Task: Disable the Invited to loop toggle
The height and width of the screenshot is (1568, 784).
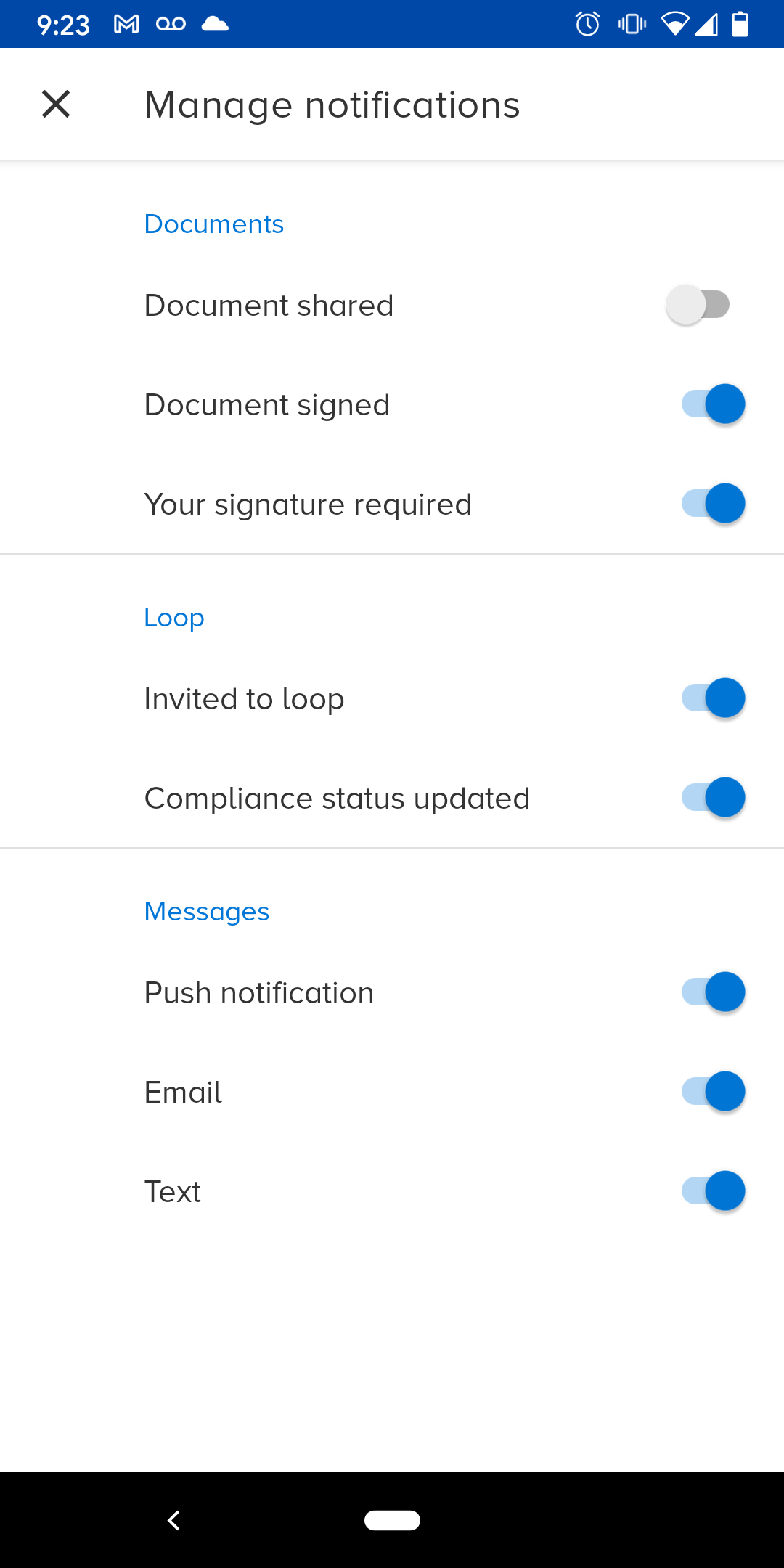Action: tap(712, 698)
